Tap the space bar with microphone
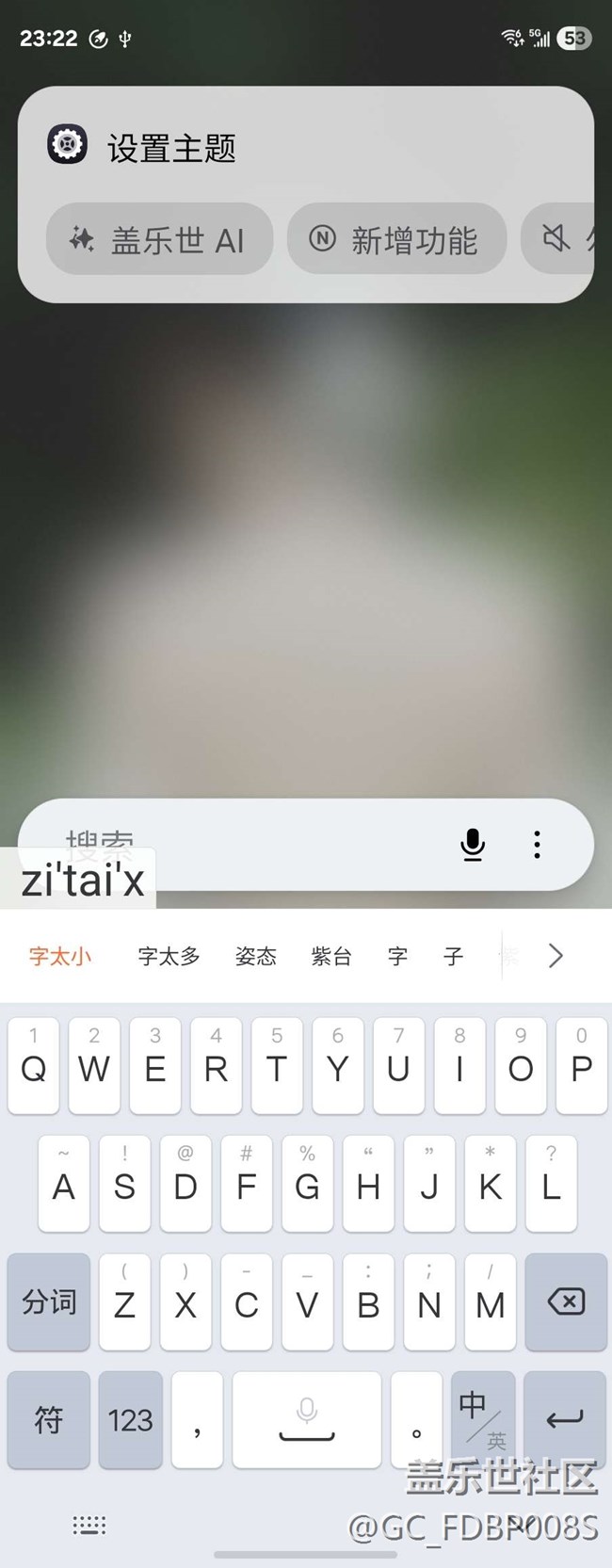 tap(306, 1419)
